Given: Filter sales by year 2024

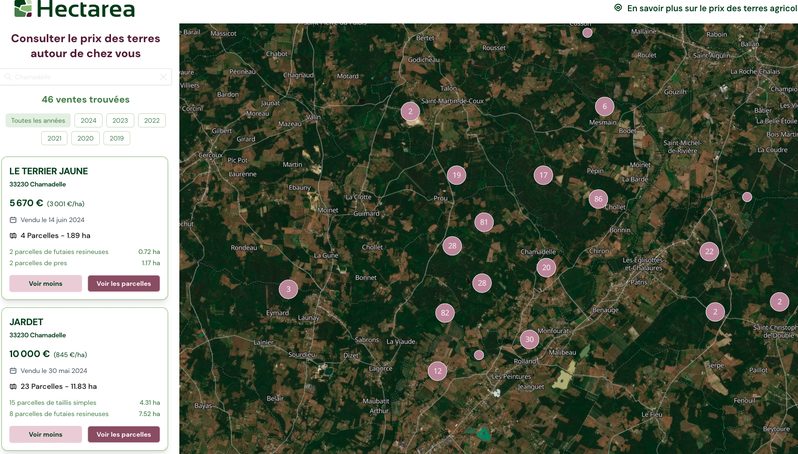Looking at the screenshot, I should [x=89, y=121].
